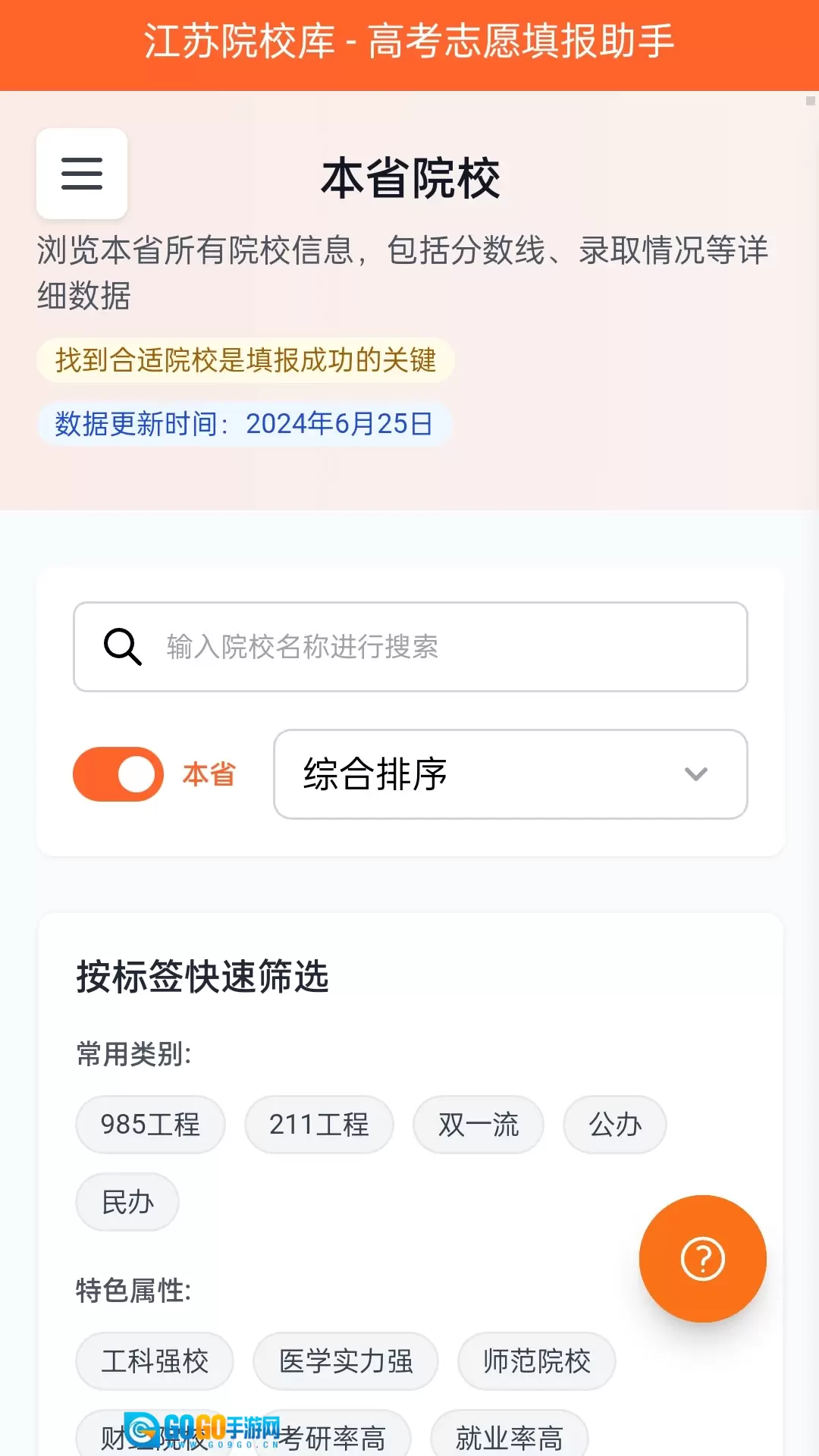This screenshot has height=1456, width=819.
Task: Filter by 就业率高 tag
Action: click(509, 1436)
